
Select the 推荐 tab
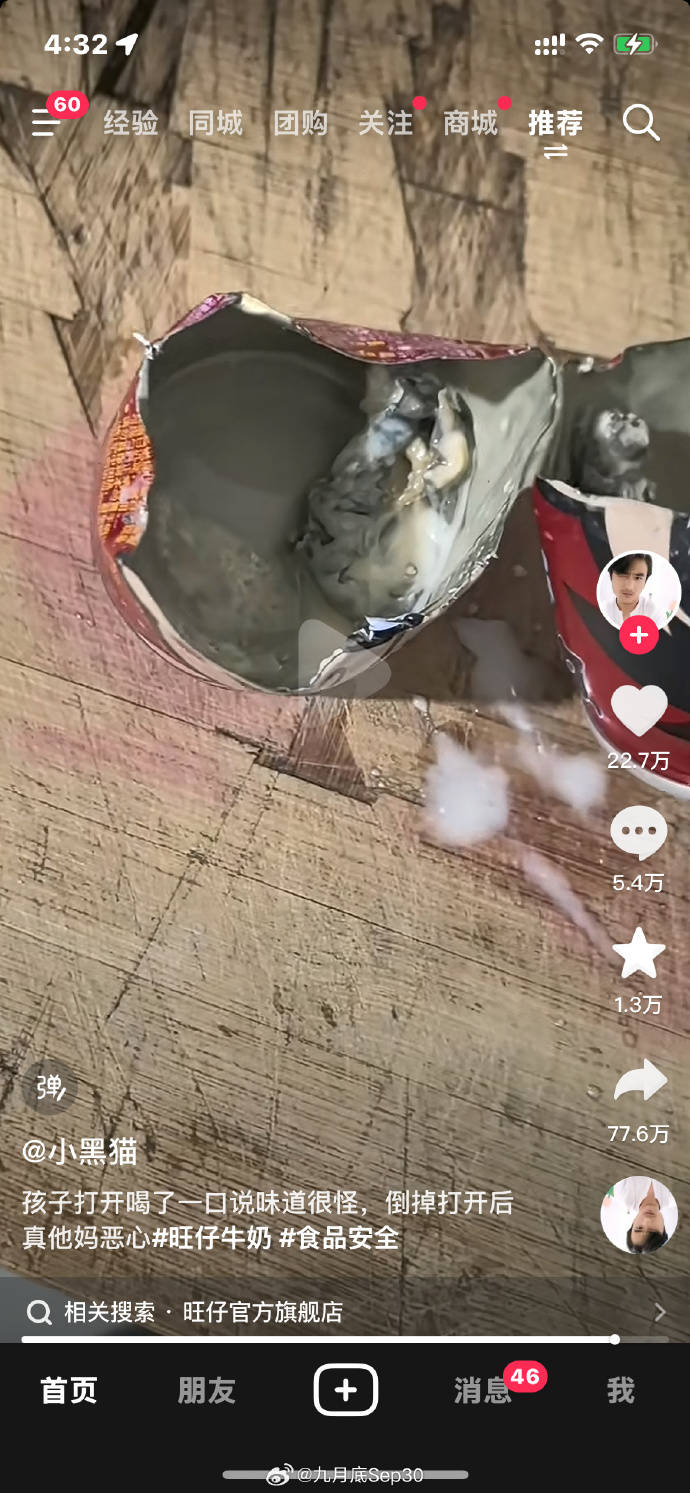point(555,123)
